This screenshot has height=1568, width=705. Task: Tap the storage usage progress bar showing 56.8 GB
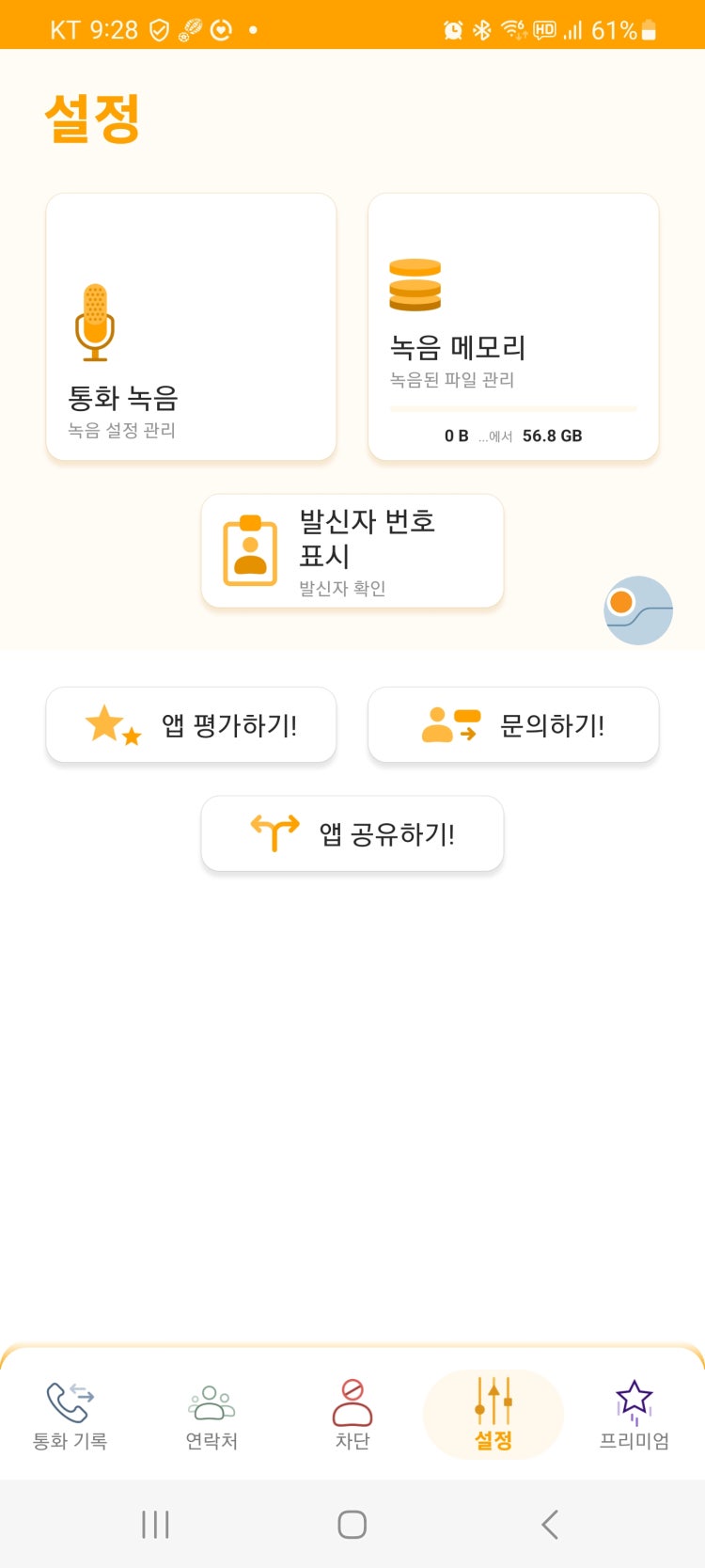(513, 408)
